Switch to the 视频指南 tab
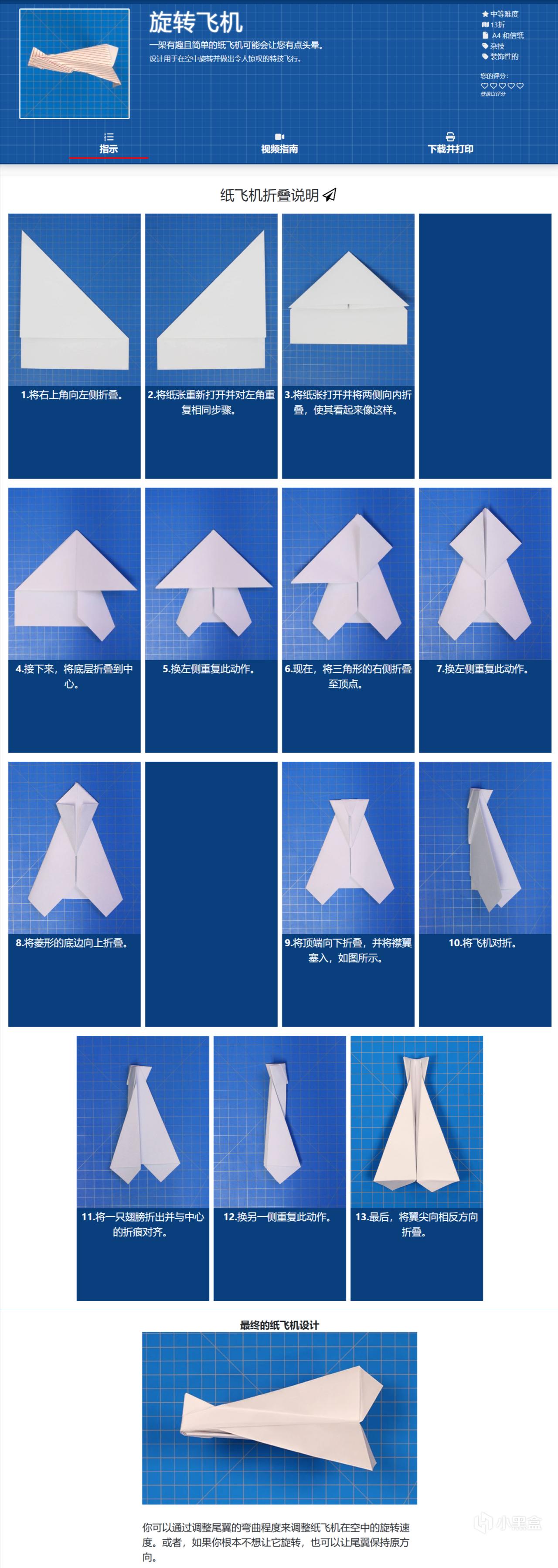The width and height of the screenshot is (558, 1568). pyautogui.click(x=279, y=144)
